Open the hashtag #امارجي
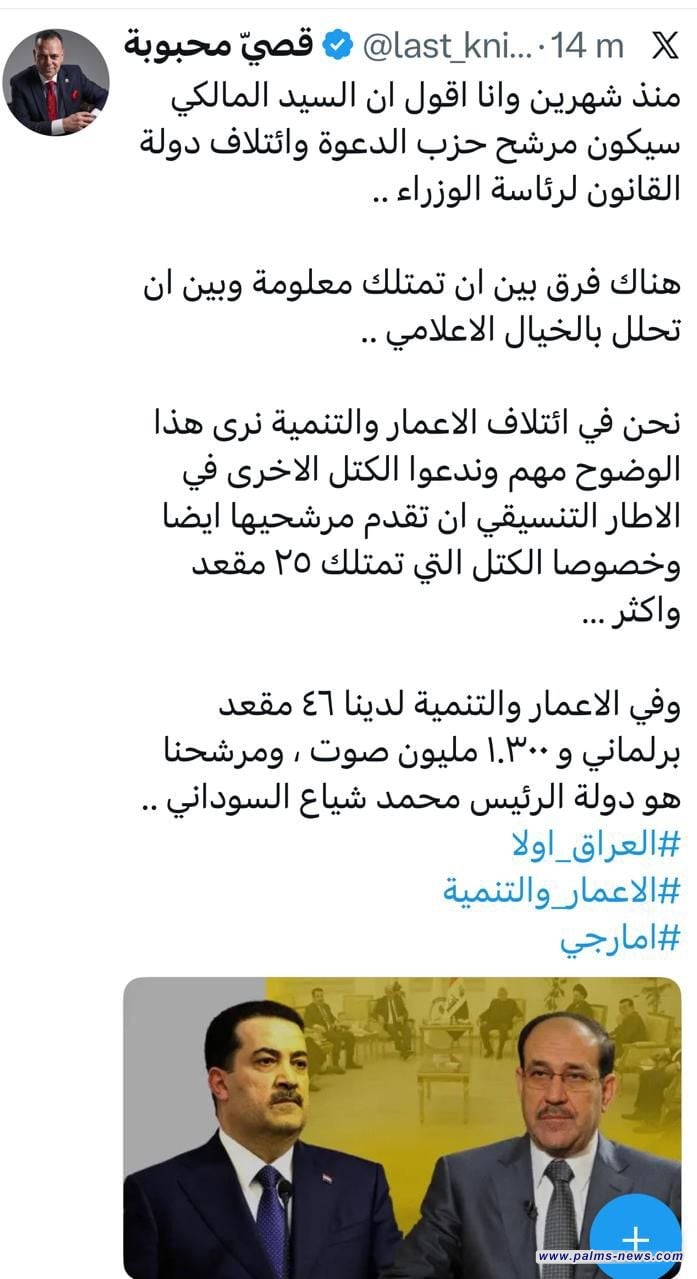This screenshot has height=1279, width=697. (620, 937)
